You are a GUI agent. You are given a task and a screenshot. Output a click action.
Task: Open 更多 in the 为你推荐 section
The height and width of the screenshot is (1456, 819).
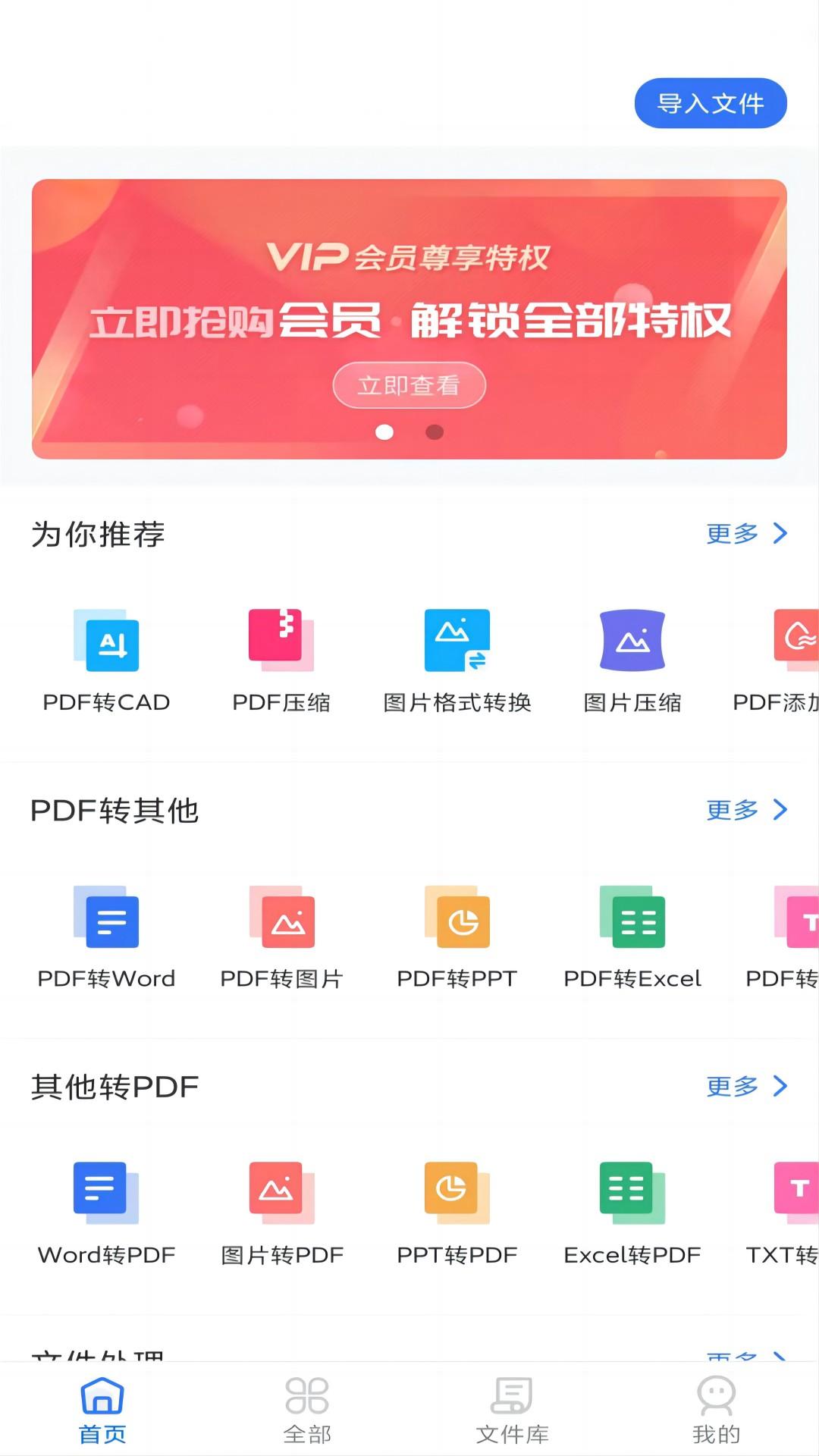(x=746, y=534)
